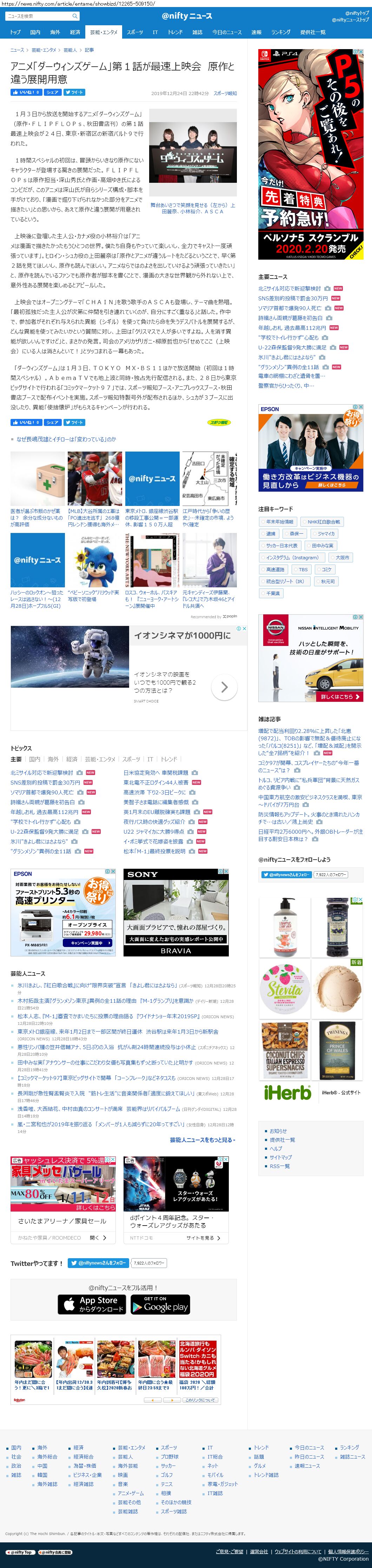Image resolution: width=372 pixels, height=1568 pixels.
Task: Open 芸能人ニュースをもっと見る link
Action: click(201, 1140)
